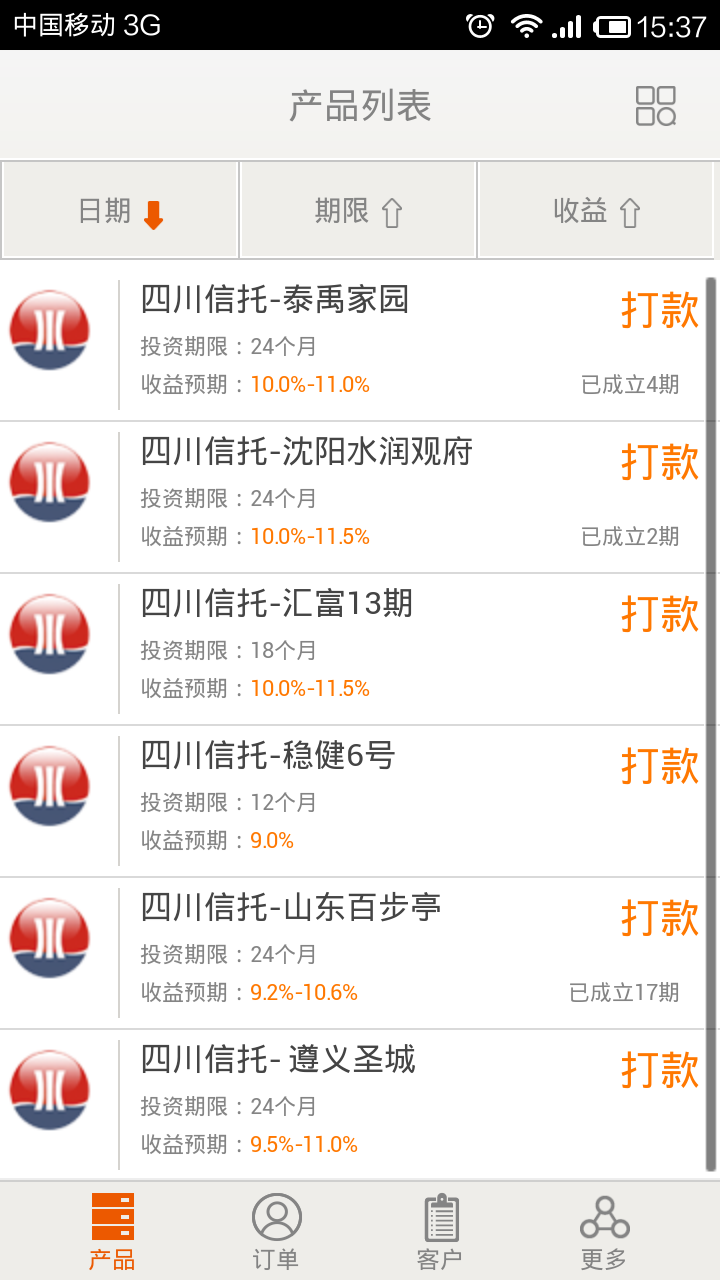The image size is (720, 1280).
Task: Sort products by 收益
Action: pos(596,211)
